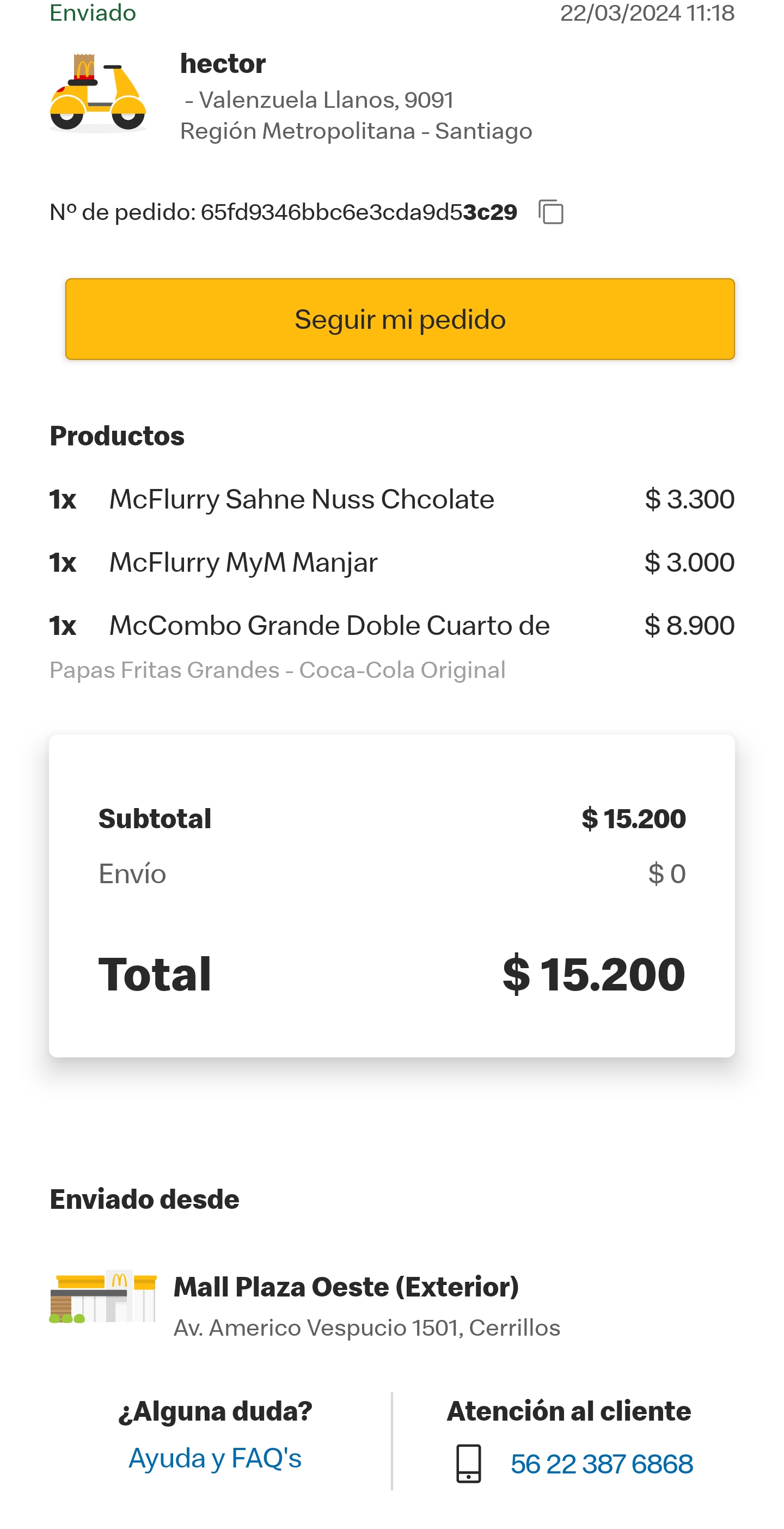Click the delivery scooter icon
Viewport: 784px width, 1529px height.
point(98,92)
